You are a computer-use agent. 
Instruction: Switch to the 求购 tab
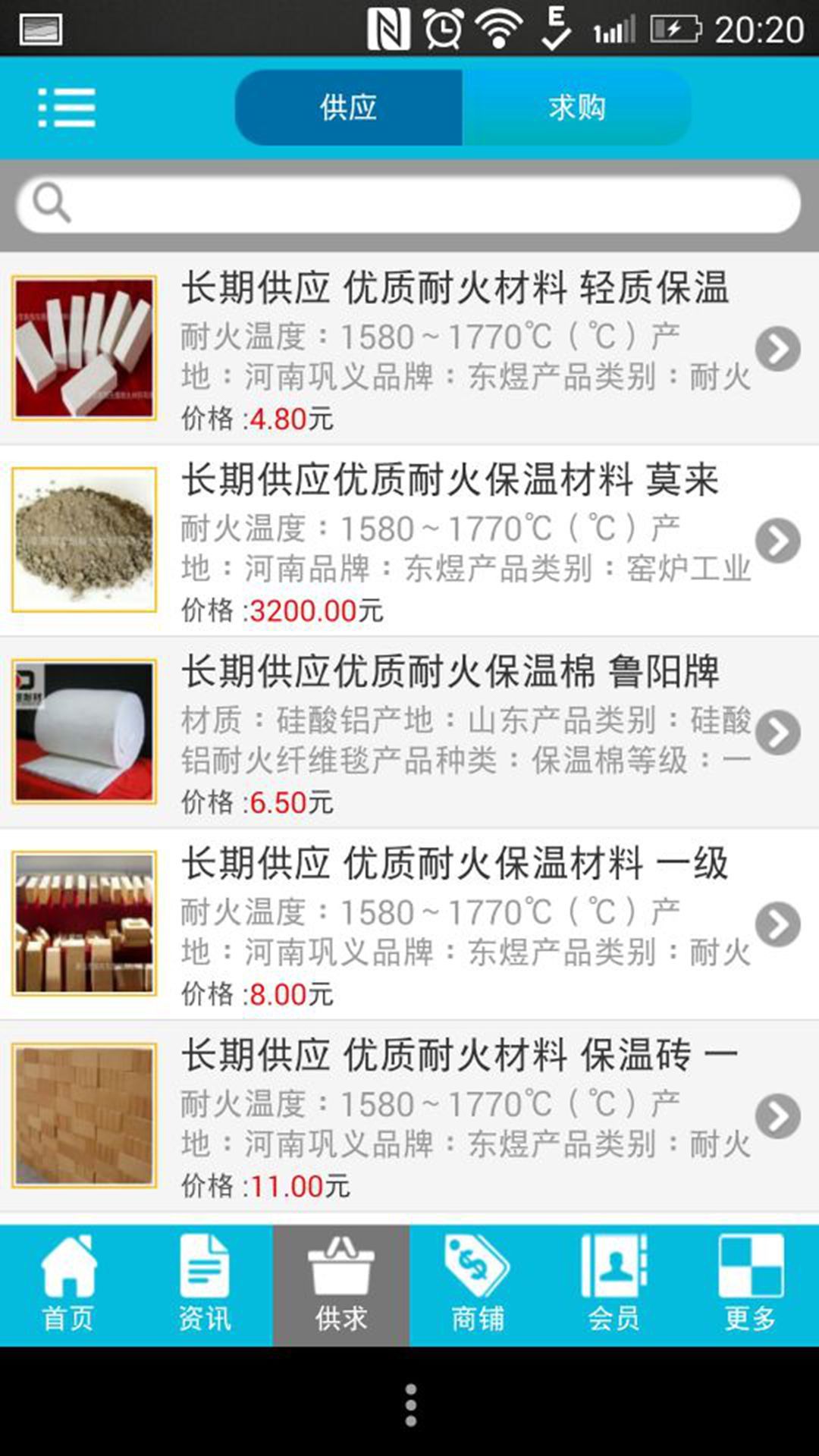point(578,108)
